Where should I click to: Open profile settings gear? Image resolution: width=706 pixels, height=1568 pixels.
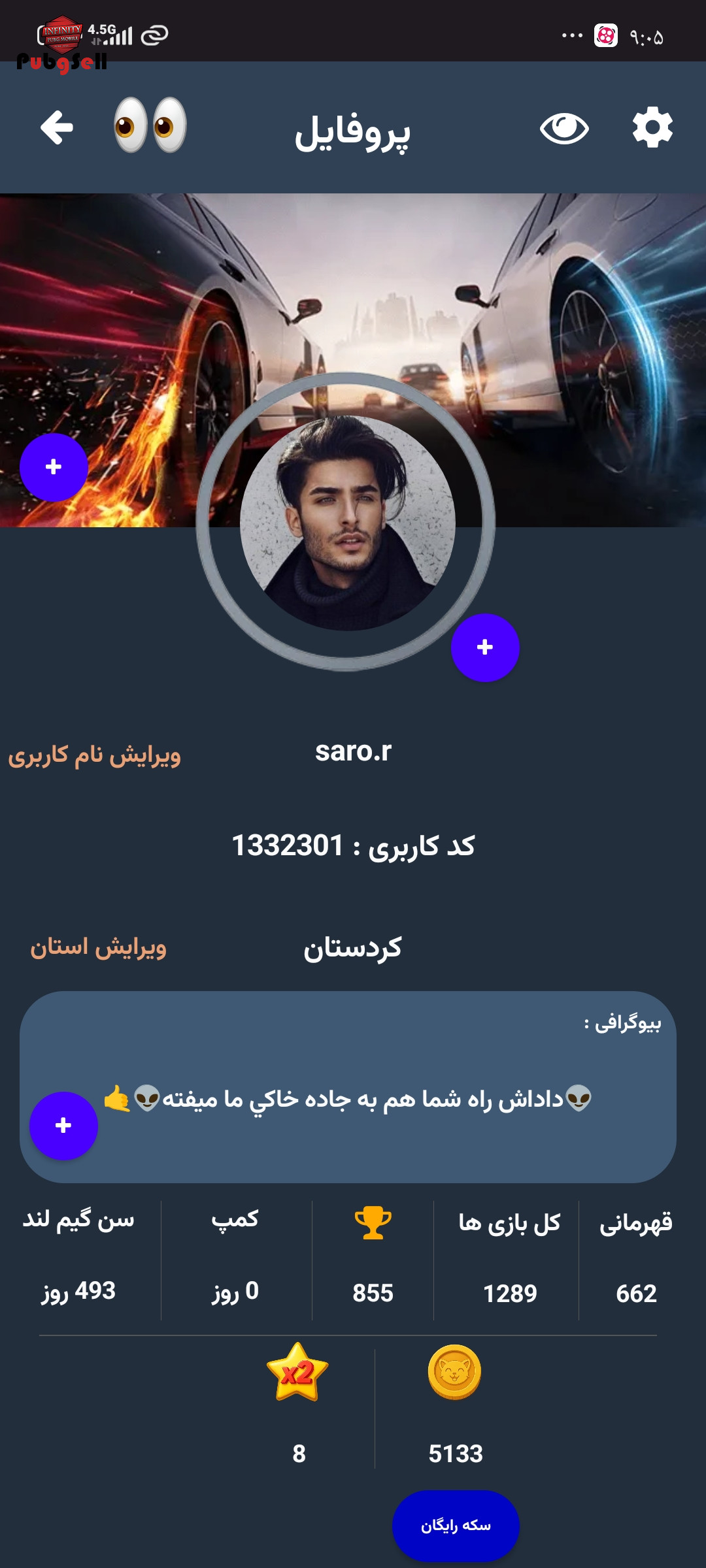point(652,127)
